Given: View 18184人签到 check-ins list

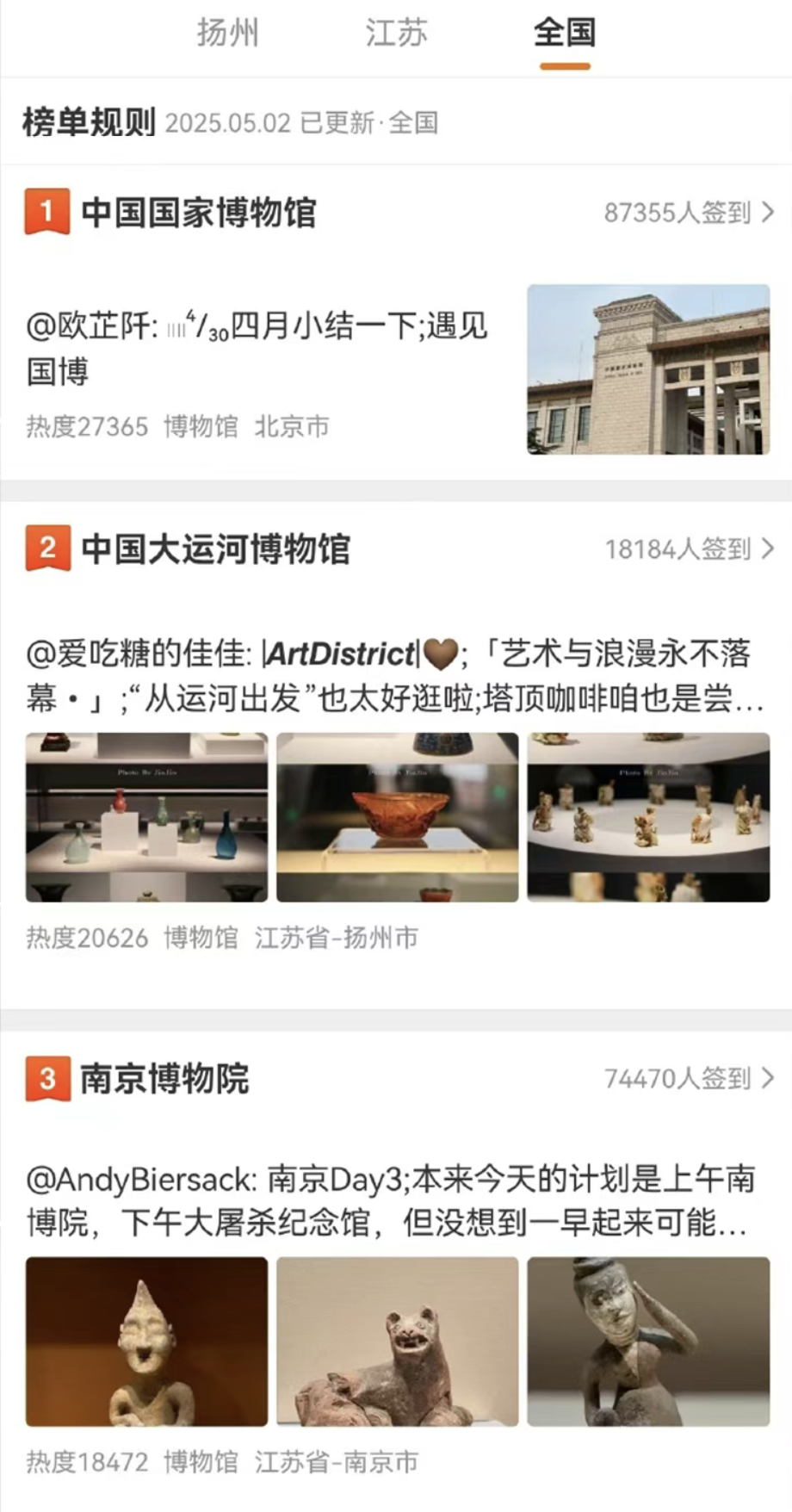Looking at the screenshot, I should [x=689, y=549].
